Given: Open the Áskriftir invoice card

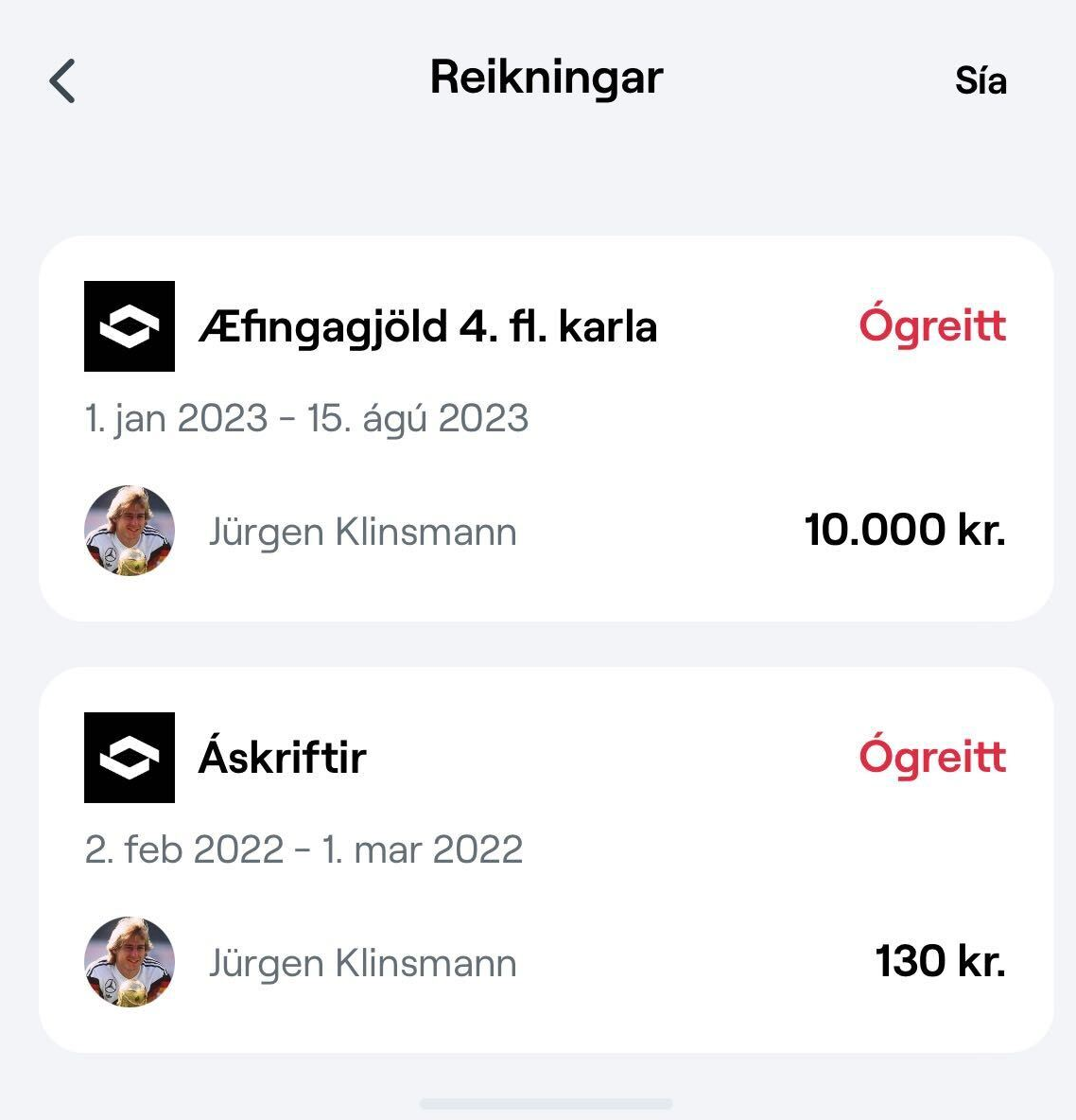Looking at the screenshot, I should (x=546, y=859).
